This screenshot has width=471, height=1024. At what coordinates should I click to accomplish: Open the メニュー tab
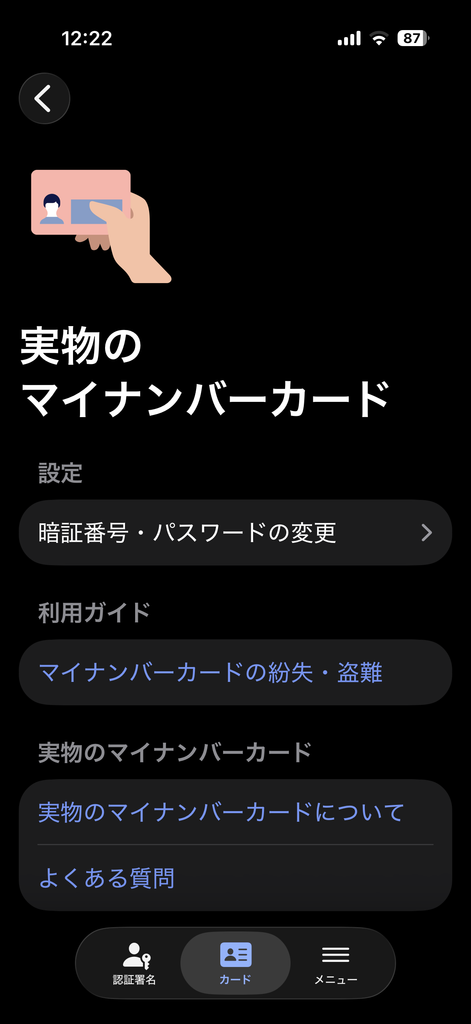coord(336,963)
